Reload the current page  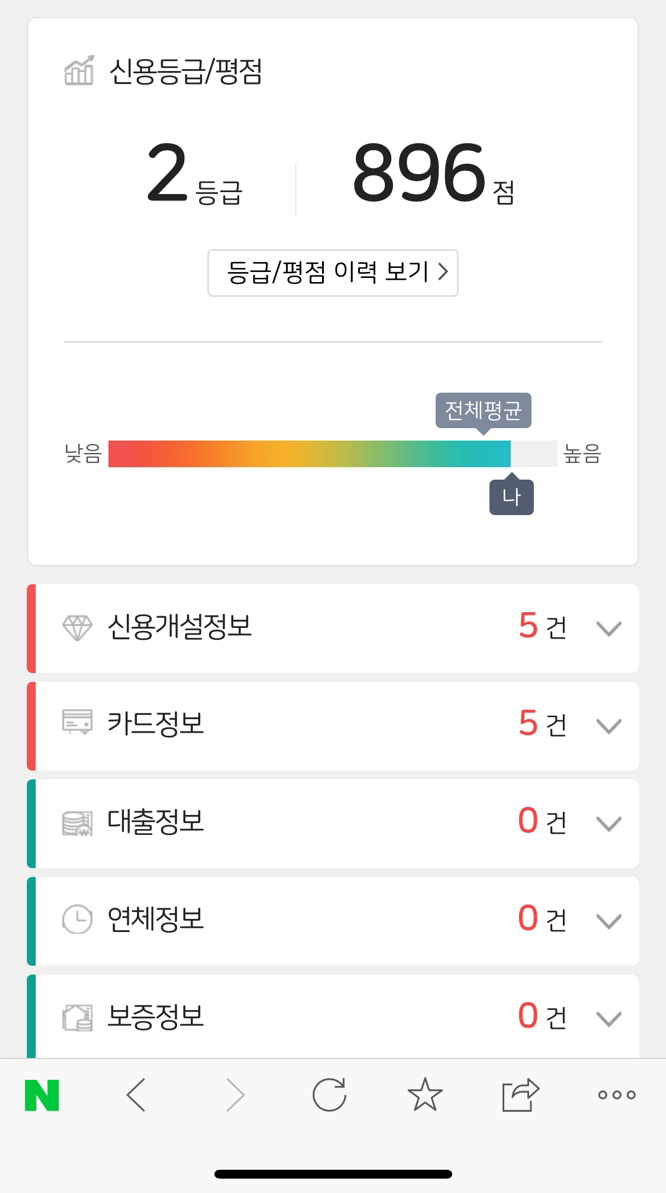[329, 1096]
